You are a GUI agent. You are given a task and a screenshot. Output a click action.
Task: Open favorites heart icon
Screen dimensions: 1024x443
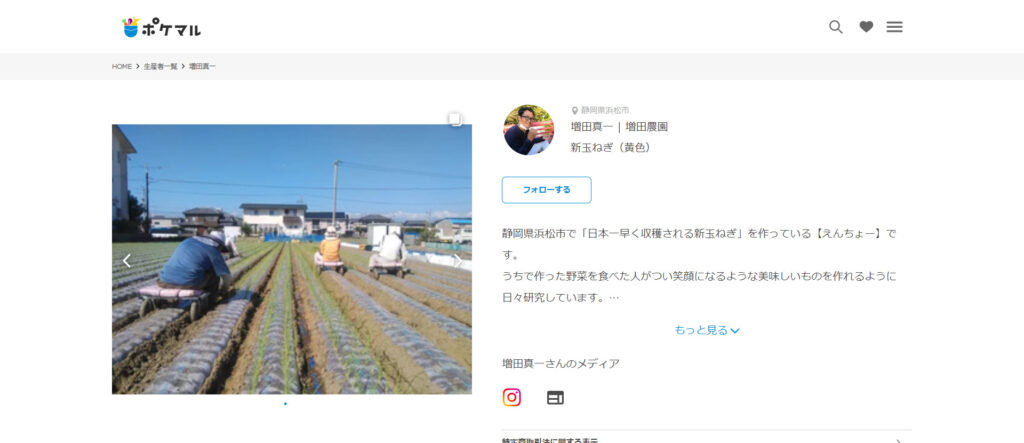pos(866,27)
